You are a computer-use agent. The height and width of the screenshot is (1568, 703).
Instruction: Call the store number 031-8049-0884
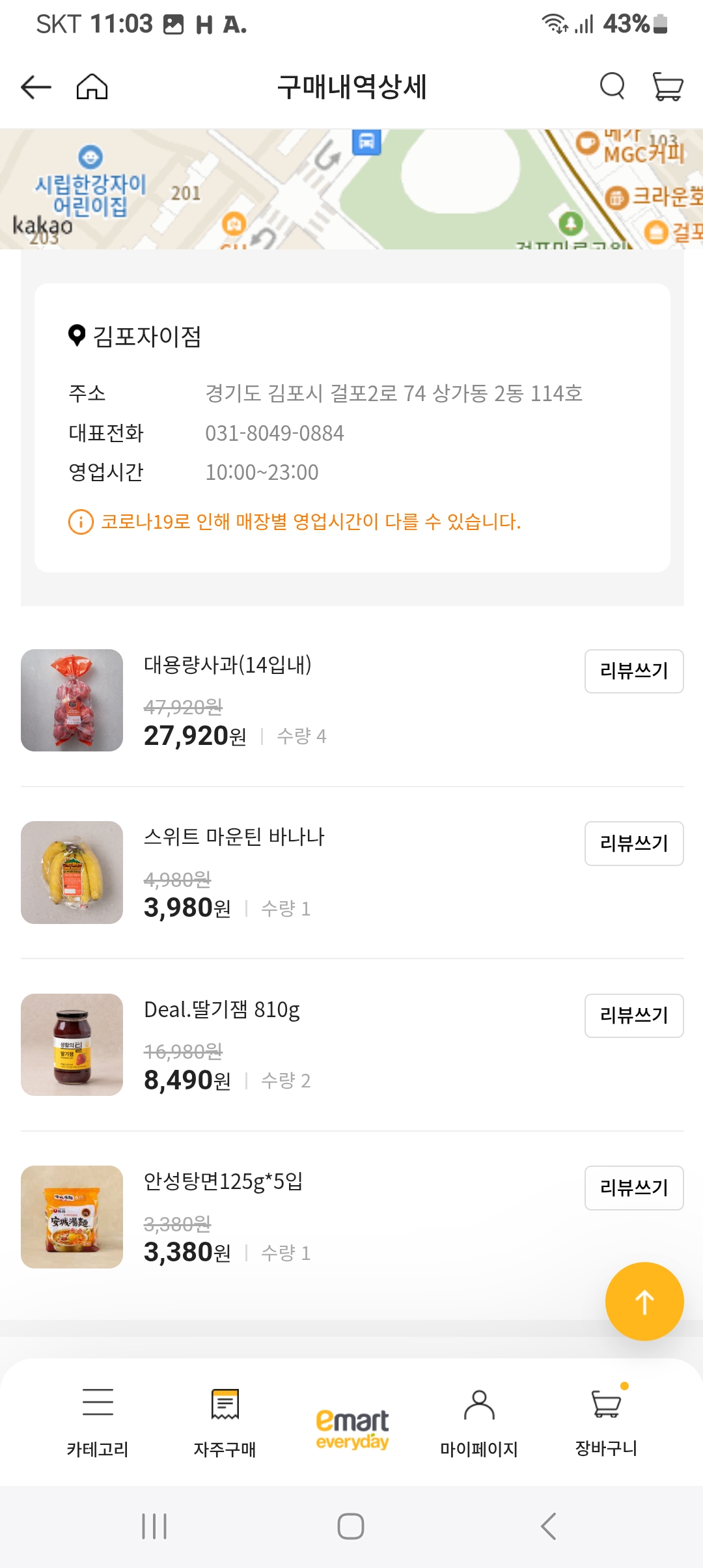[275, 432]
